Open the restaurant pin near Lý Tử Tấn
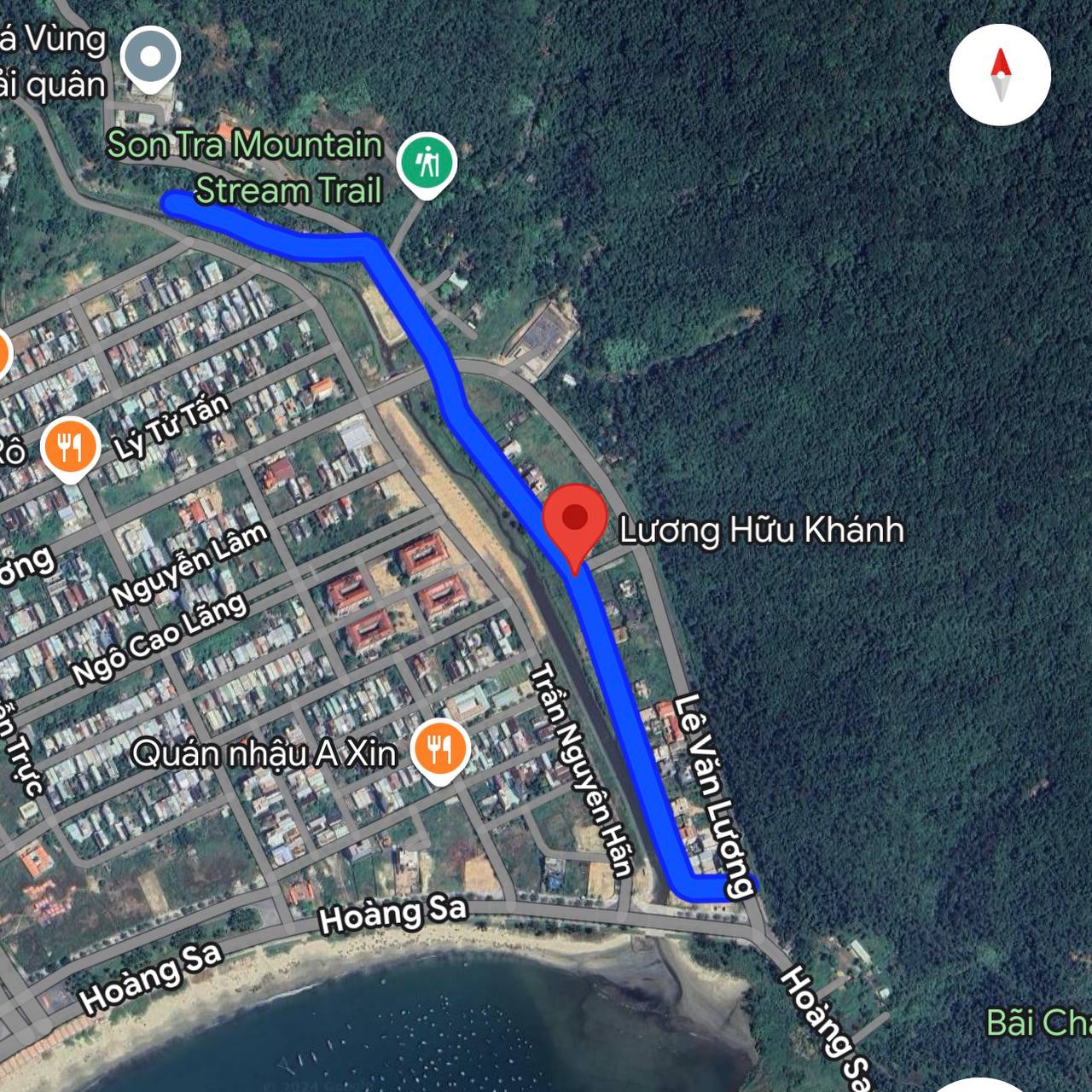Viewport: 1092px width, 1092px height. (x=72, y=445)
